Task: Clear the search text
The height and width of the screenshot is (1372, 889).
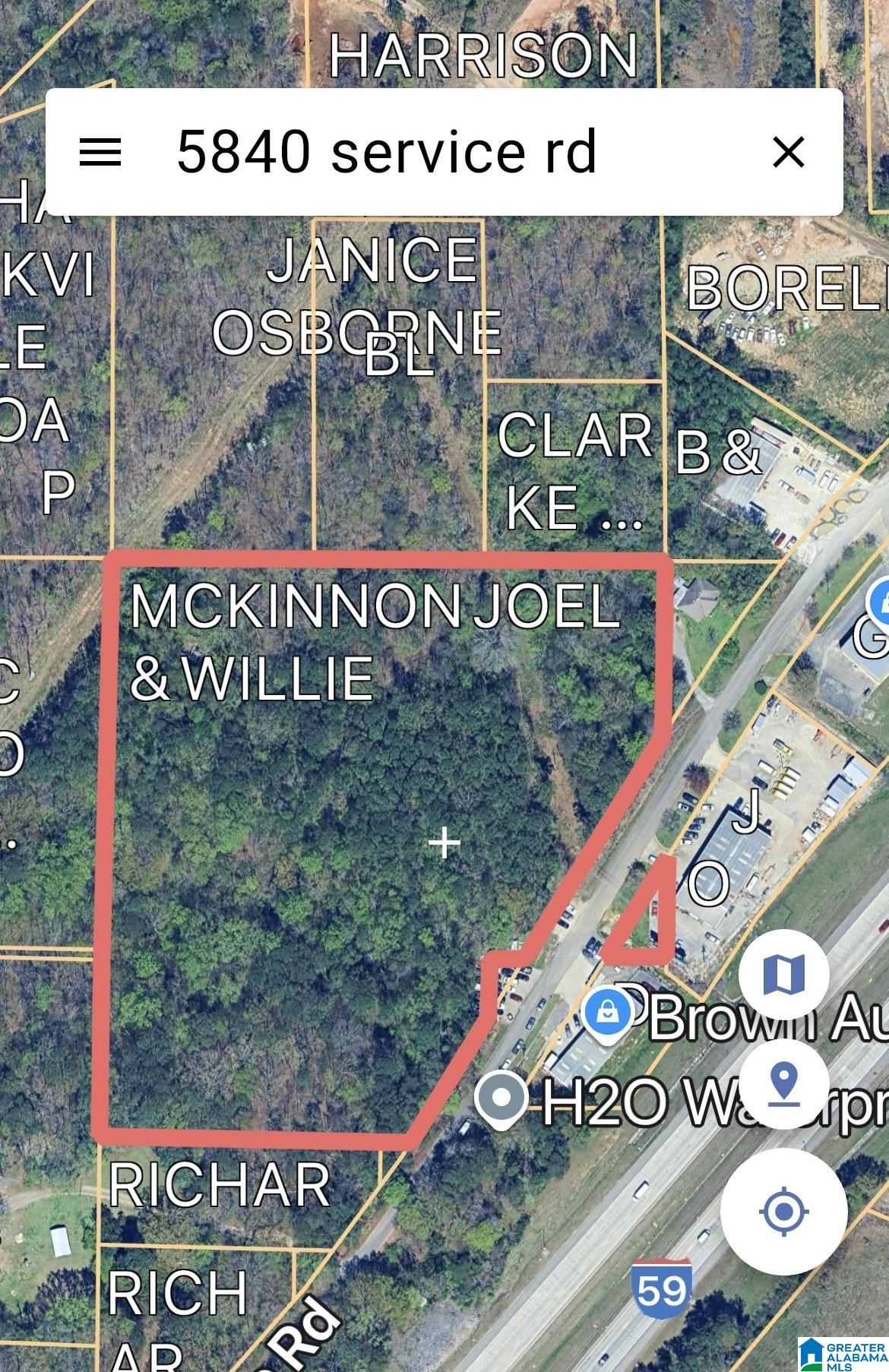Action: (788, 152)
